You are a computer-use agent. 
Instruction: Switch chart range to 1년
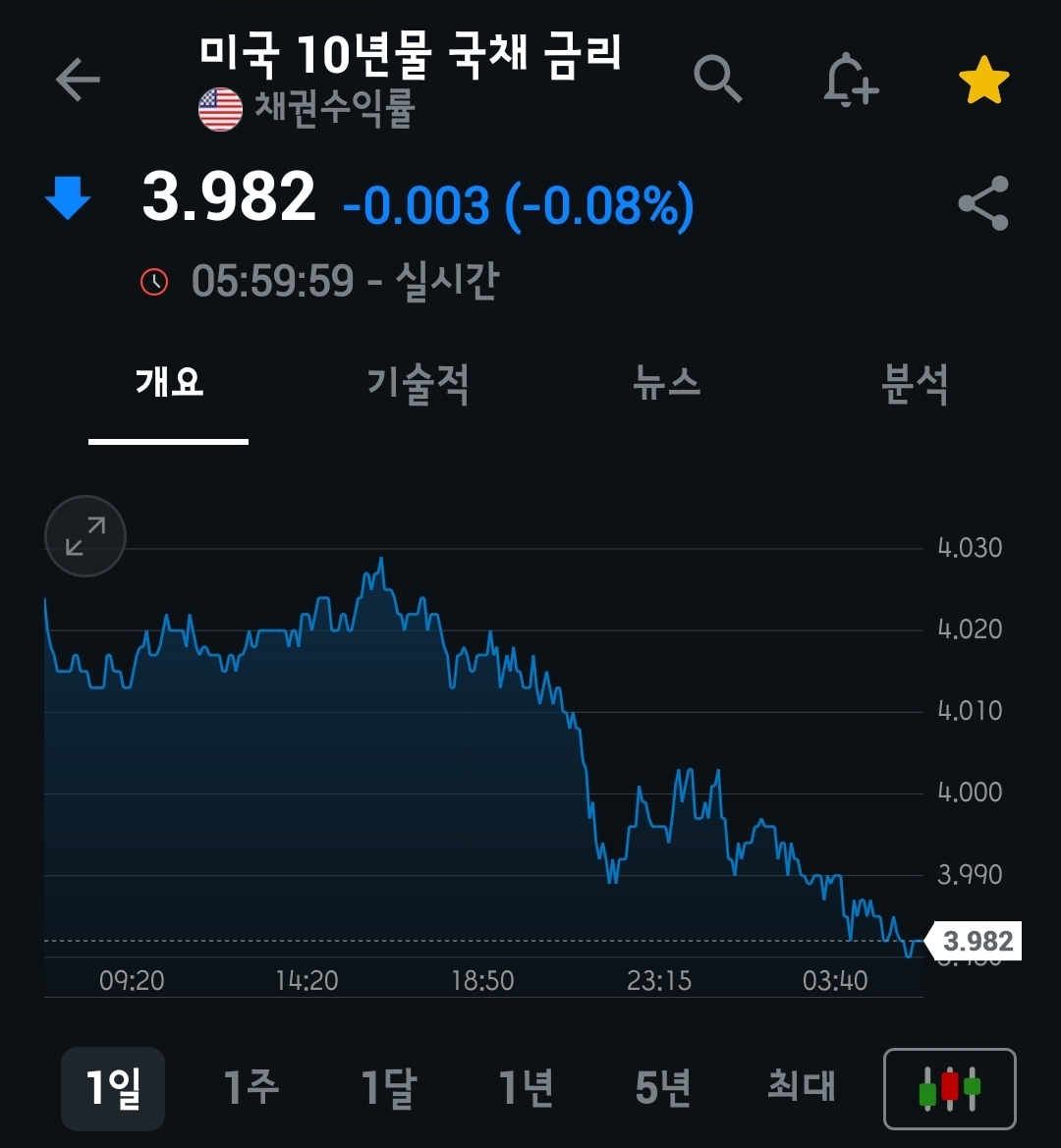(x=527, y=1088)
